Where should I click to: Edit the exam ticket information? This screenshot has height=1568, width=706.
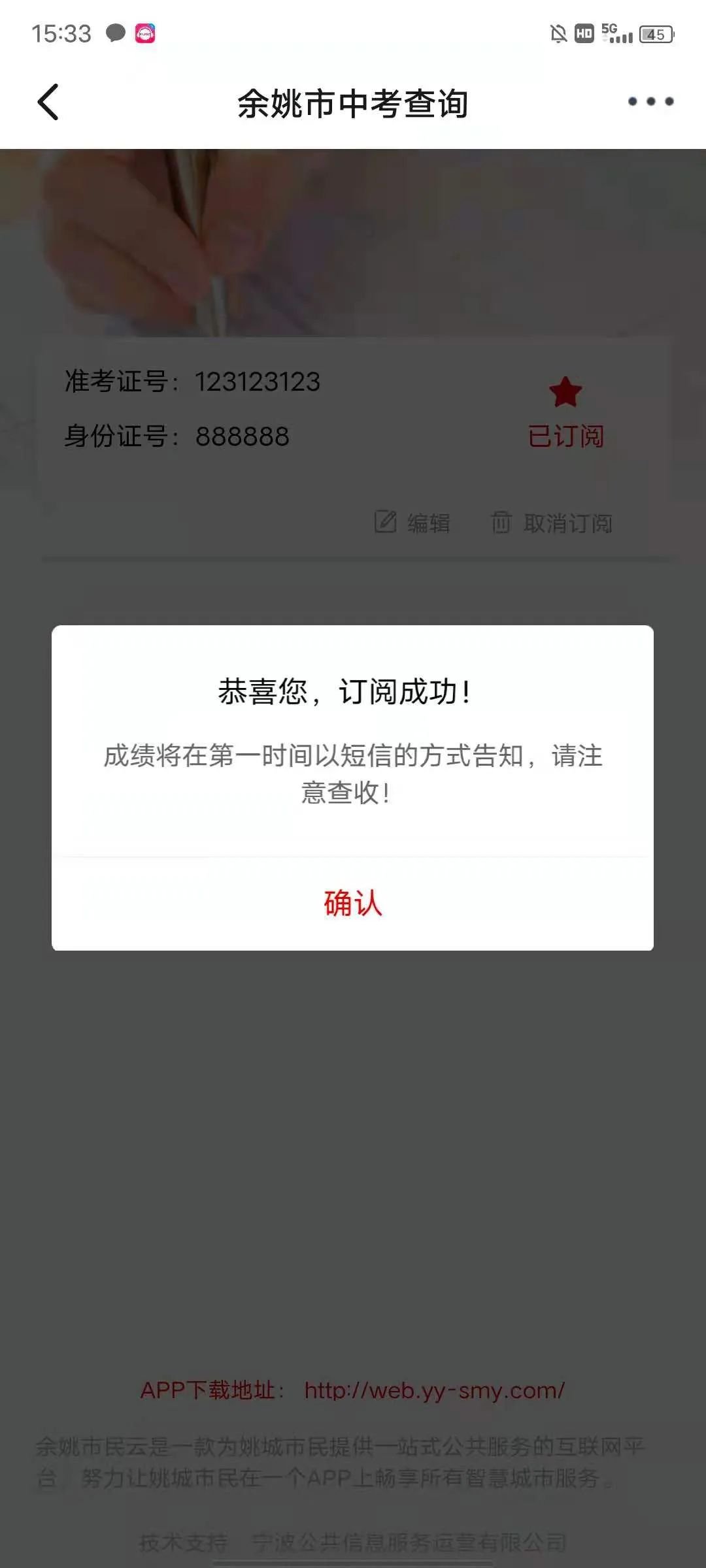point(412,523)
